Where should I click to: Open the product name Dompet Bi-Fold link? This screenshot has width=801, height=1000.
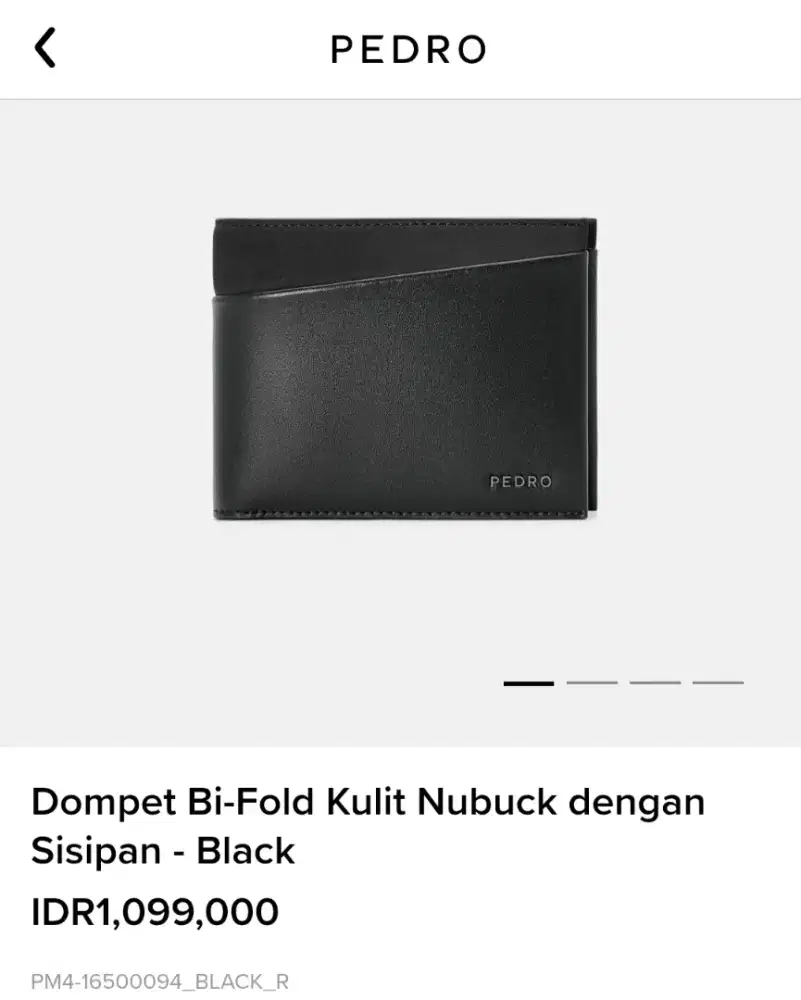[x=368, y=826]
